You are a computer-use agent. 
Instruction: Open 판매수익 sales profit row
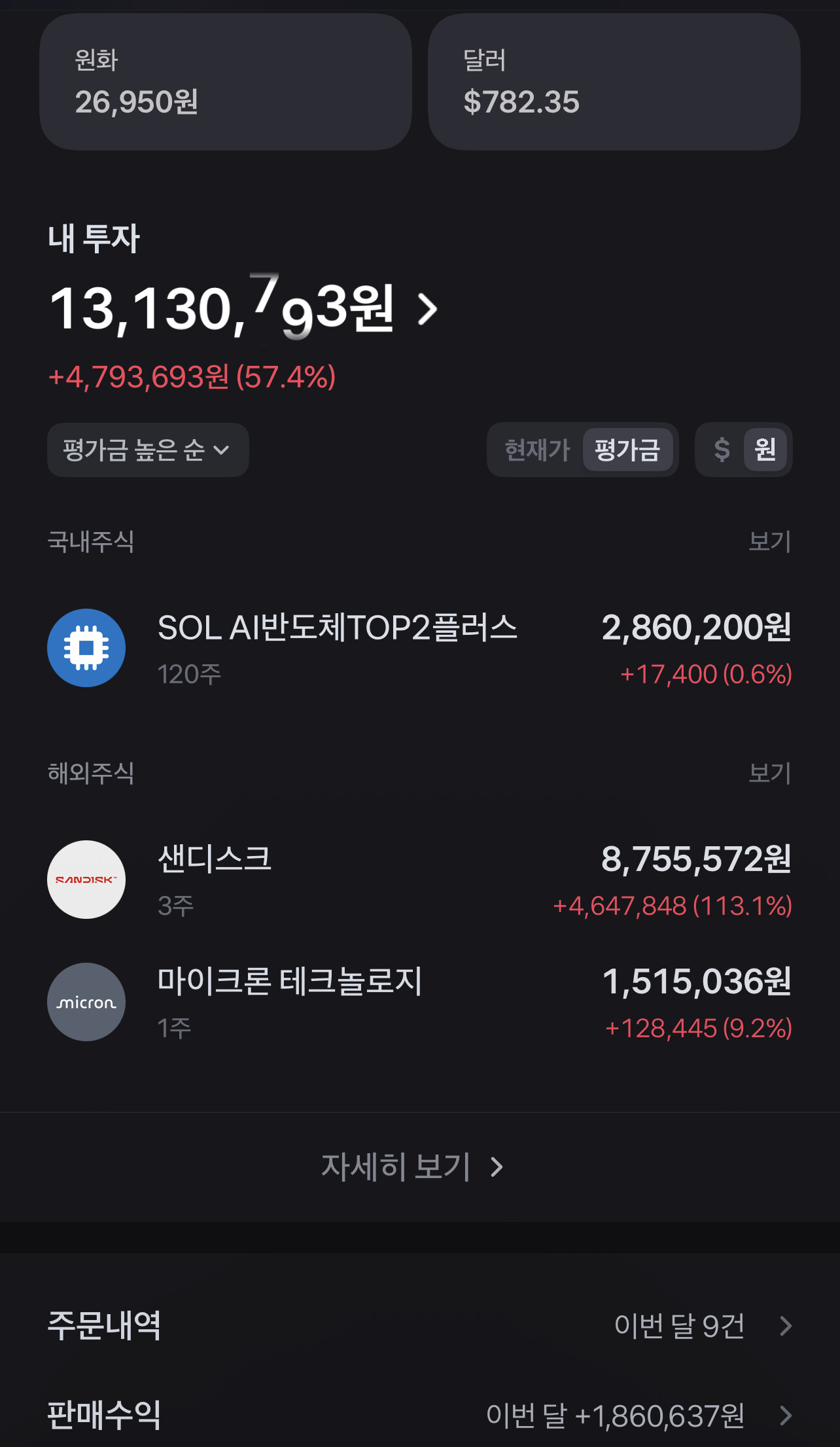(x=420, y=1415)
